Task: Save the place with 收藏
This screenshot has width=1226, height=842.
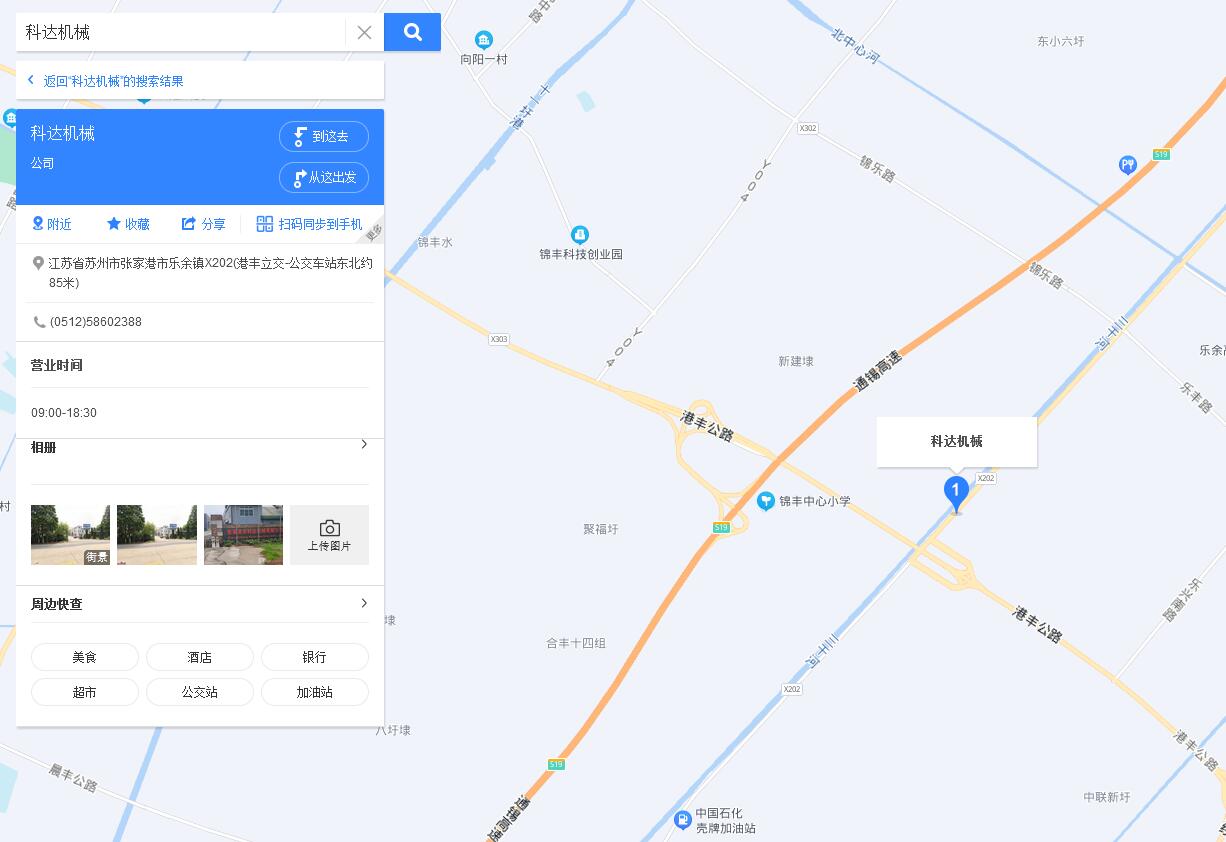Action: coord(128,224)
